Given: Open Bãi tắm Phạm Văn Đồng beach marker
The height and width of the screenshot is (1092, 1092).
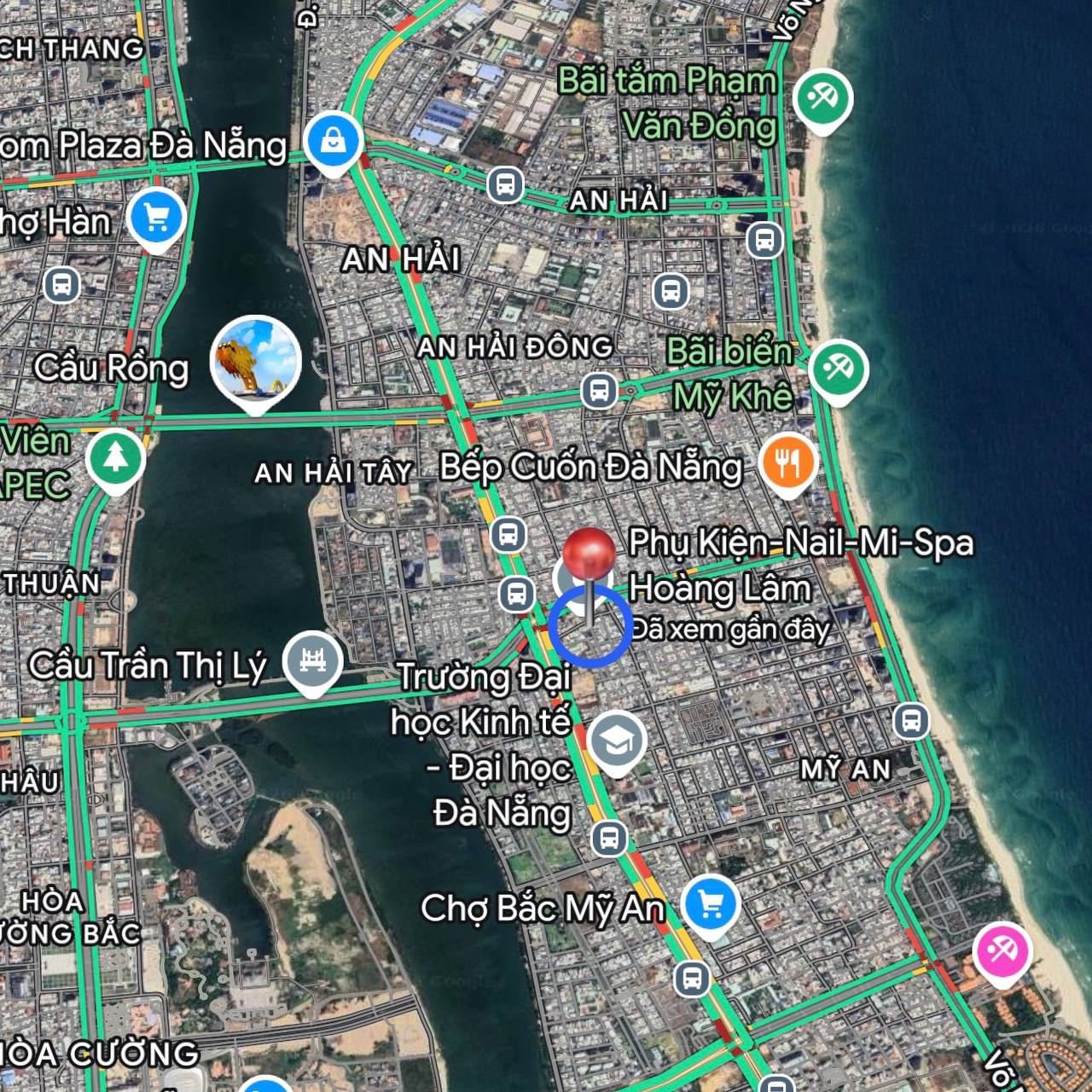Looking at the screenshot, I should pyautogui.click(x=822, y=99).
